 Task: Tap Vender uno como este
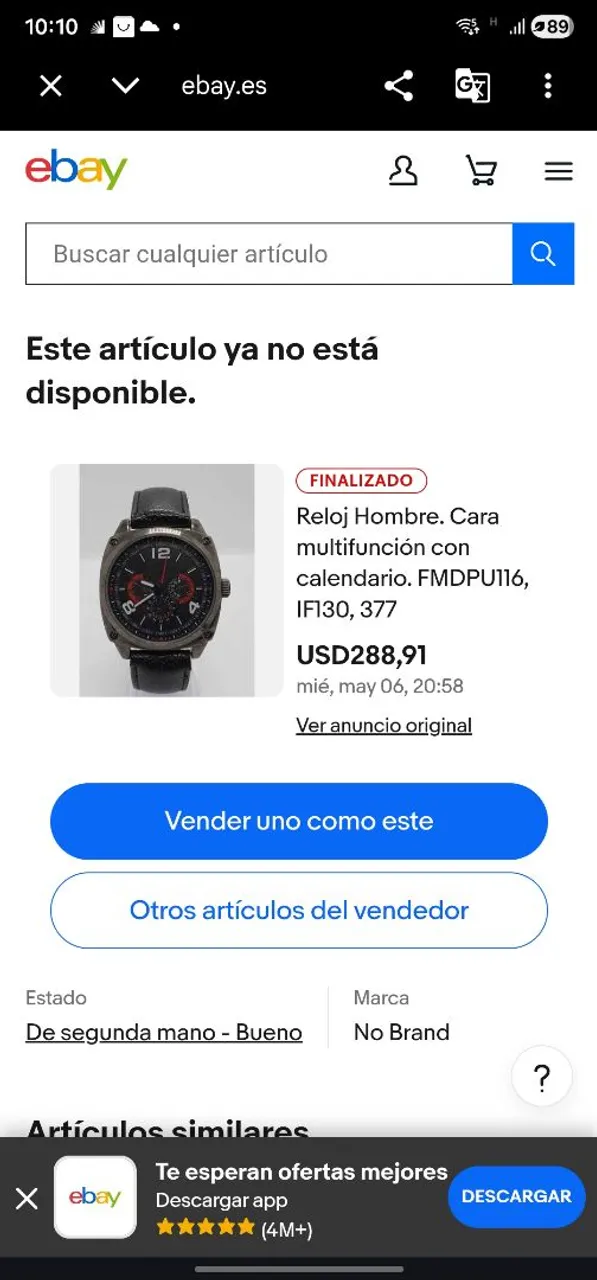299,821
